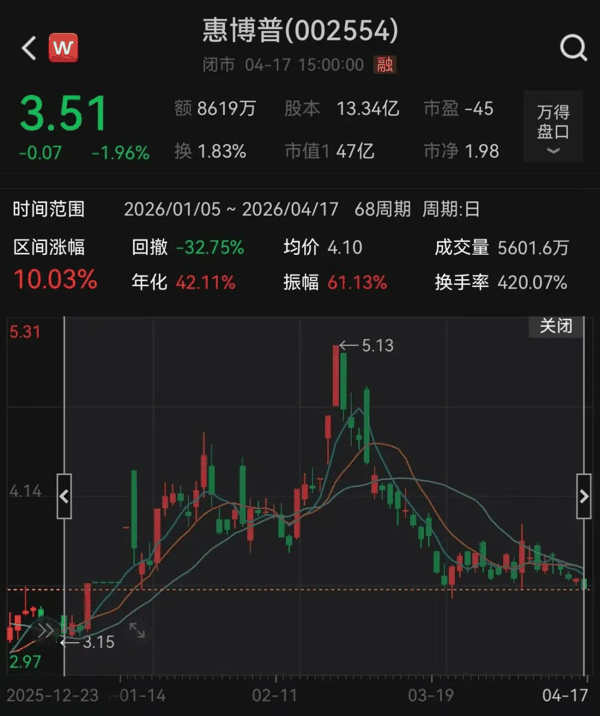Search for another stock
This screenshot has height=716, width=600.
pos(573,47)
